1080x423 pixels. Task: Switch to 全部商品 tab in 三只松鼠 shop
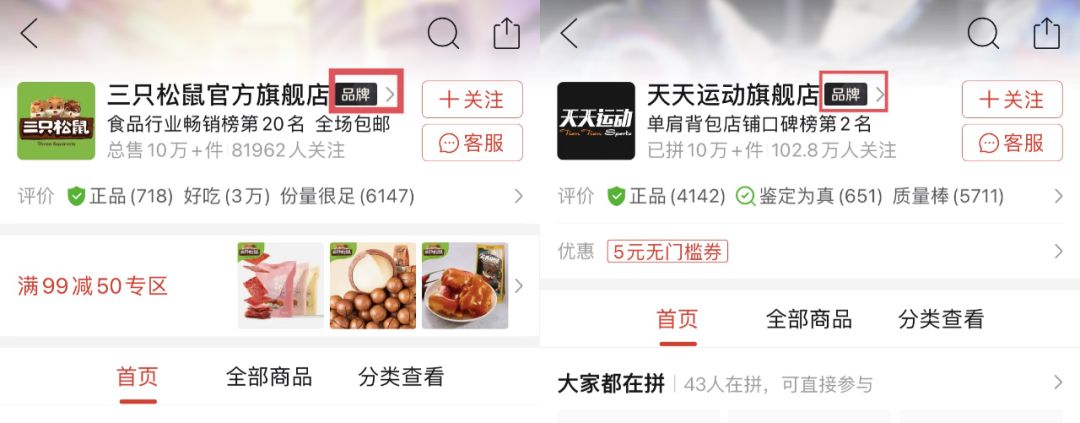point(269,377)
